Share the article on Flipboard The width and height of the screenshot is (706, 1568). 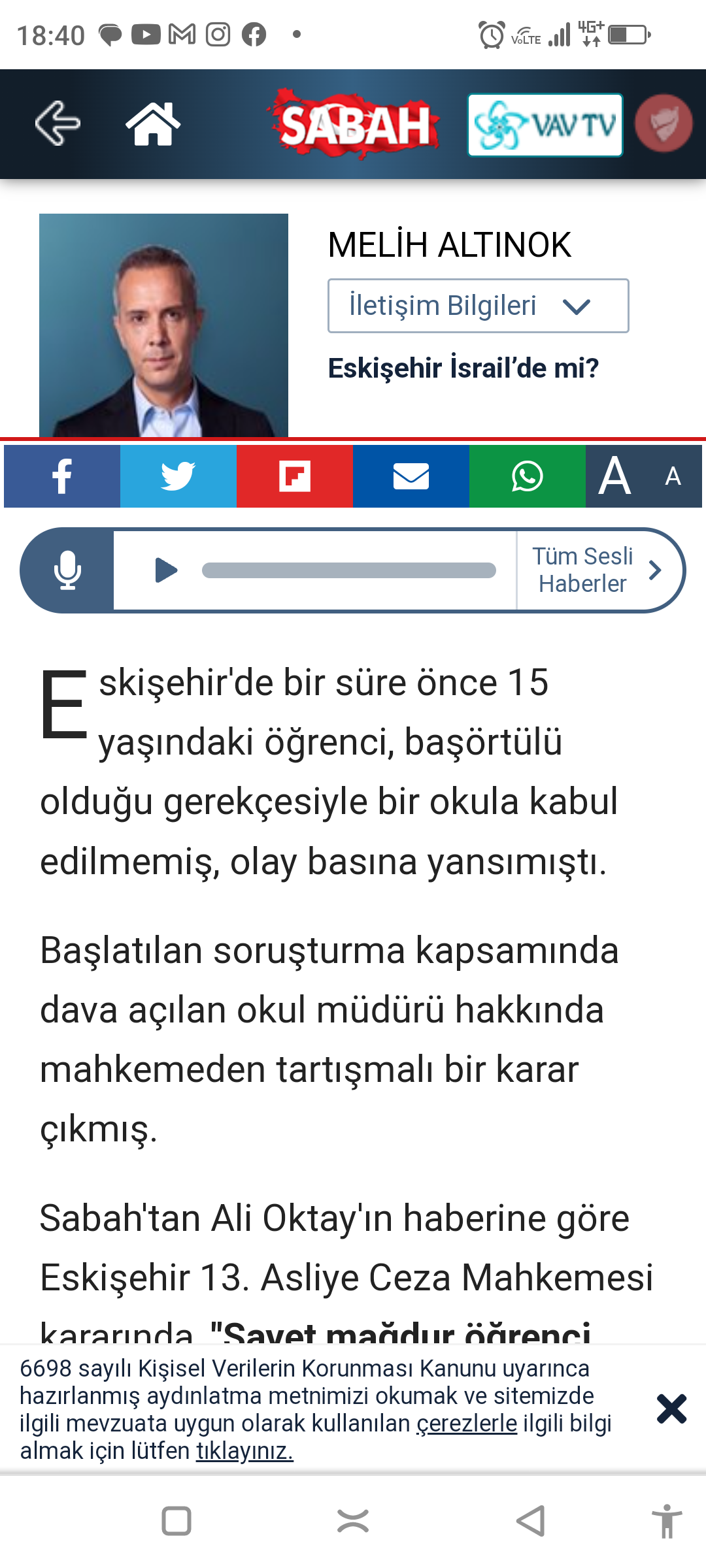[294, 476]
